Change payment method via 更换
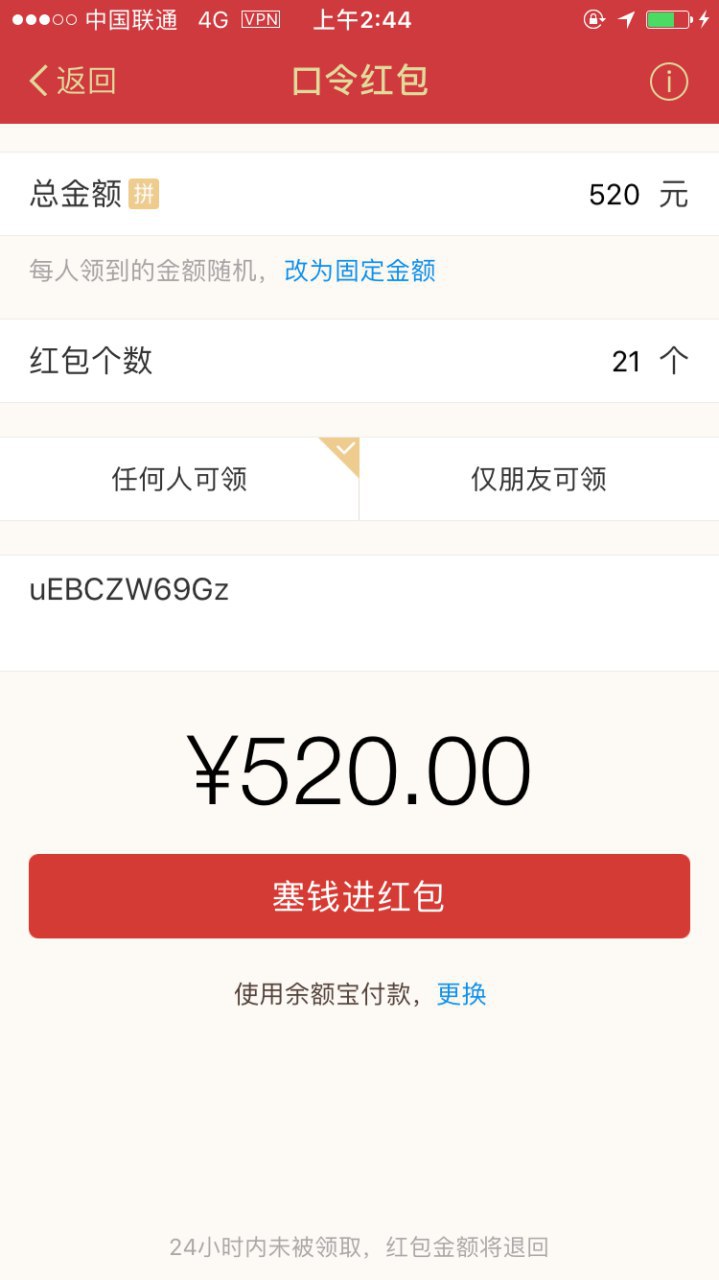The image size is (719, 1280). click(x=462, y=994)
